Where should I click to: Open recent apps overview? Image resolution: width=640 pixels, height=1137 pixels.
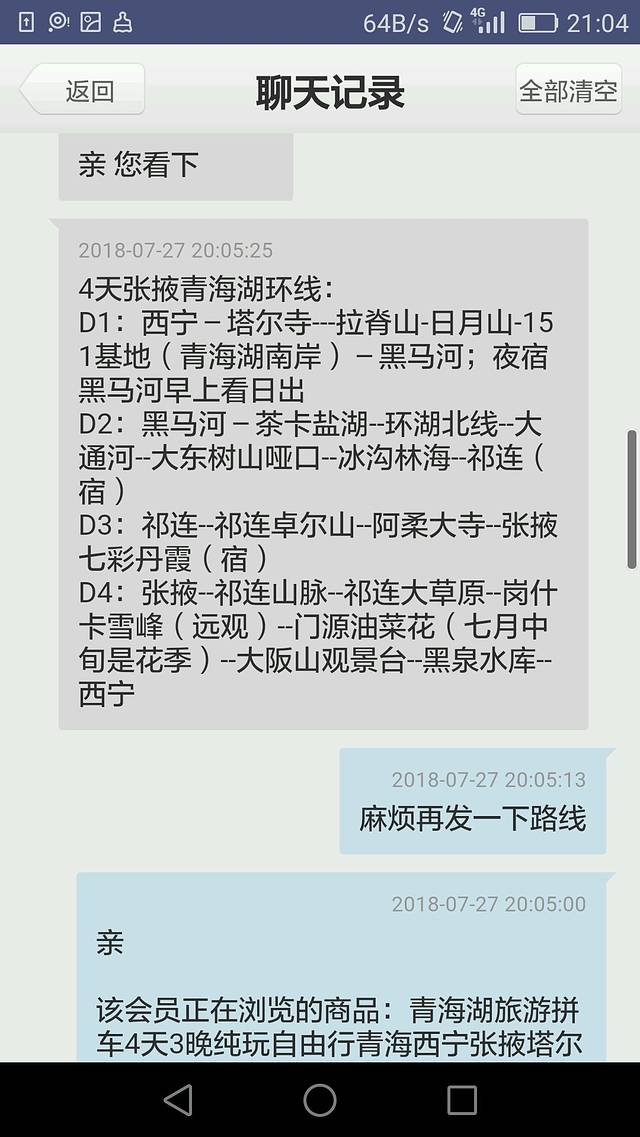point(461,1099)
